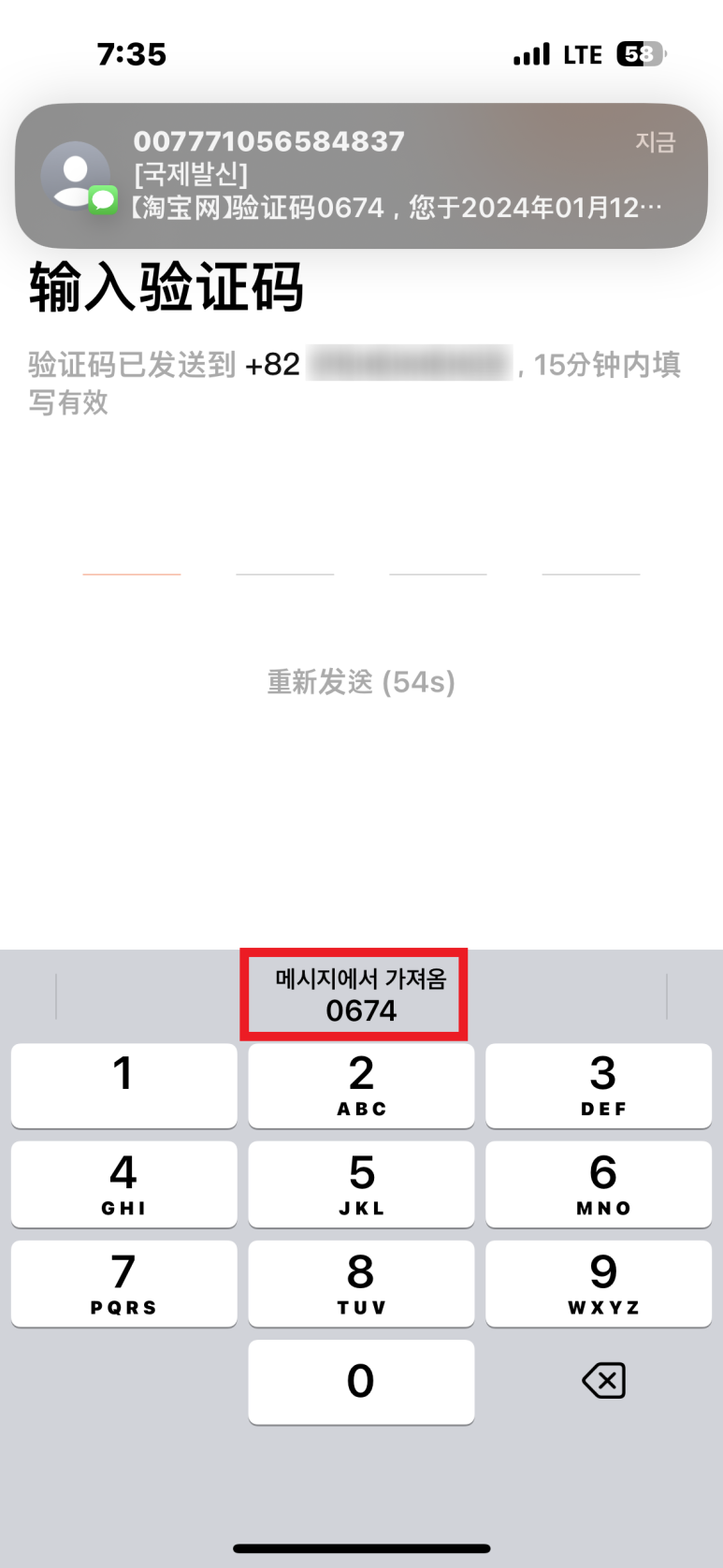This screenshot has width=723, height=1568.
Task: Enter digit 8 on the keypad
Action: [361, 1284]
